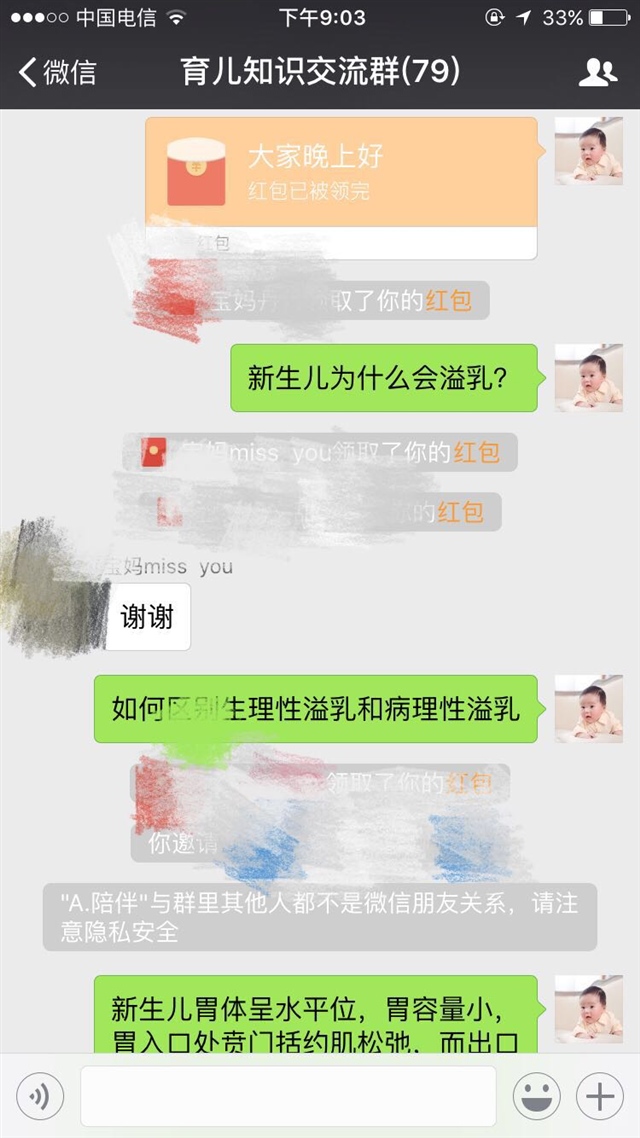Viewport: 640px width, 1138px height.
Task: Go back to the 微信 chat list
Action: pyautogui.click(x=58, y=72)
